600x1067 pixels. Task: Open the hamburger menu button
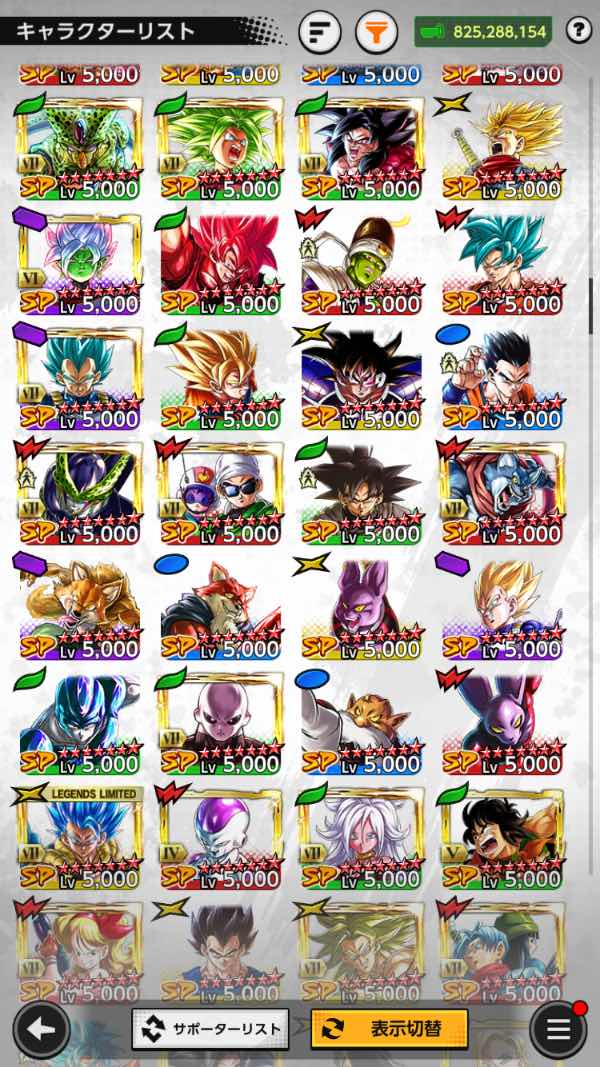tap(558, 1030)
